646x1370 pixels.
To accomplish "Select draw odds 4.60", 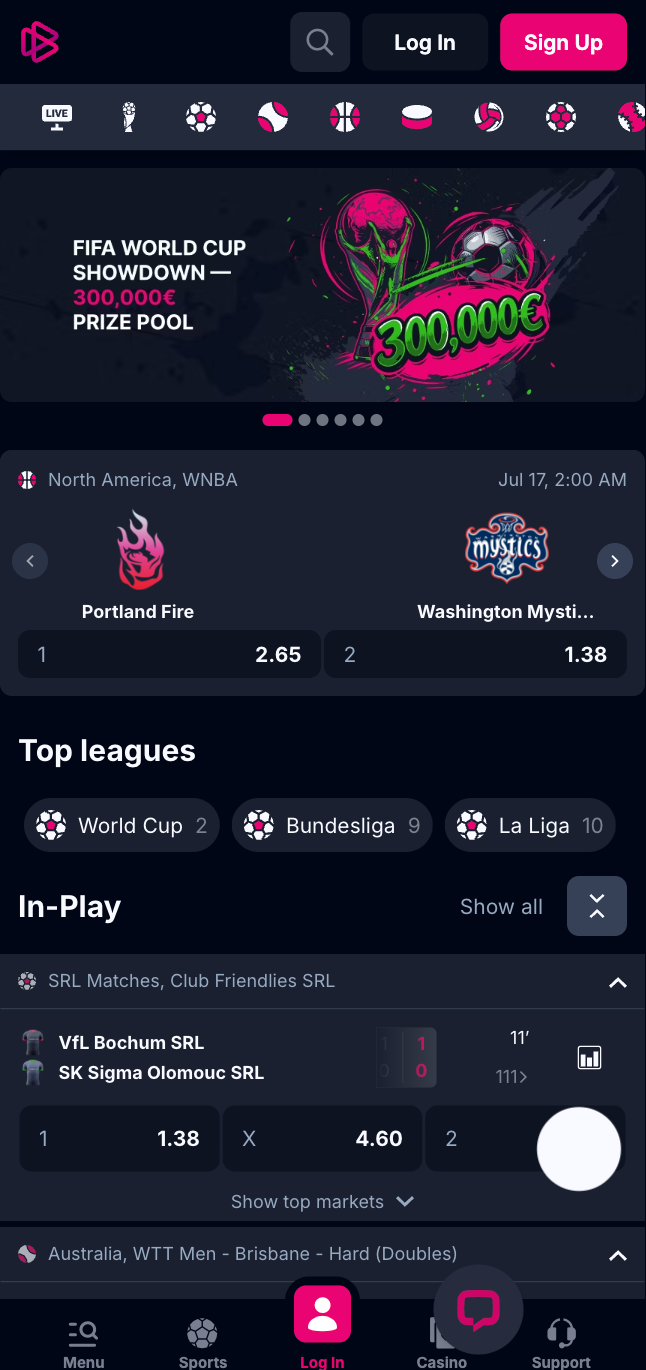I will [322, 1138].
